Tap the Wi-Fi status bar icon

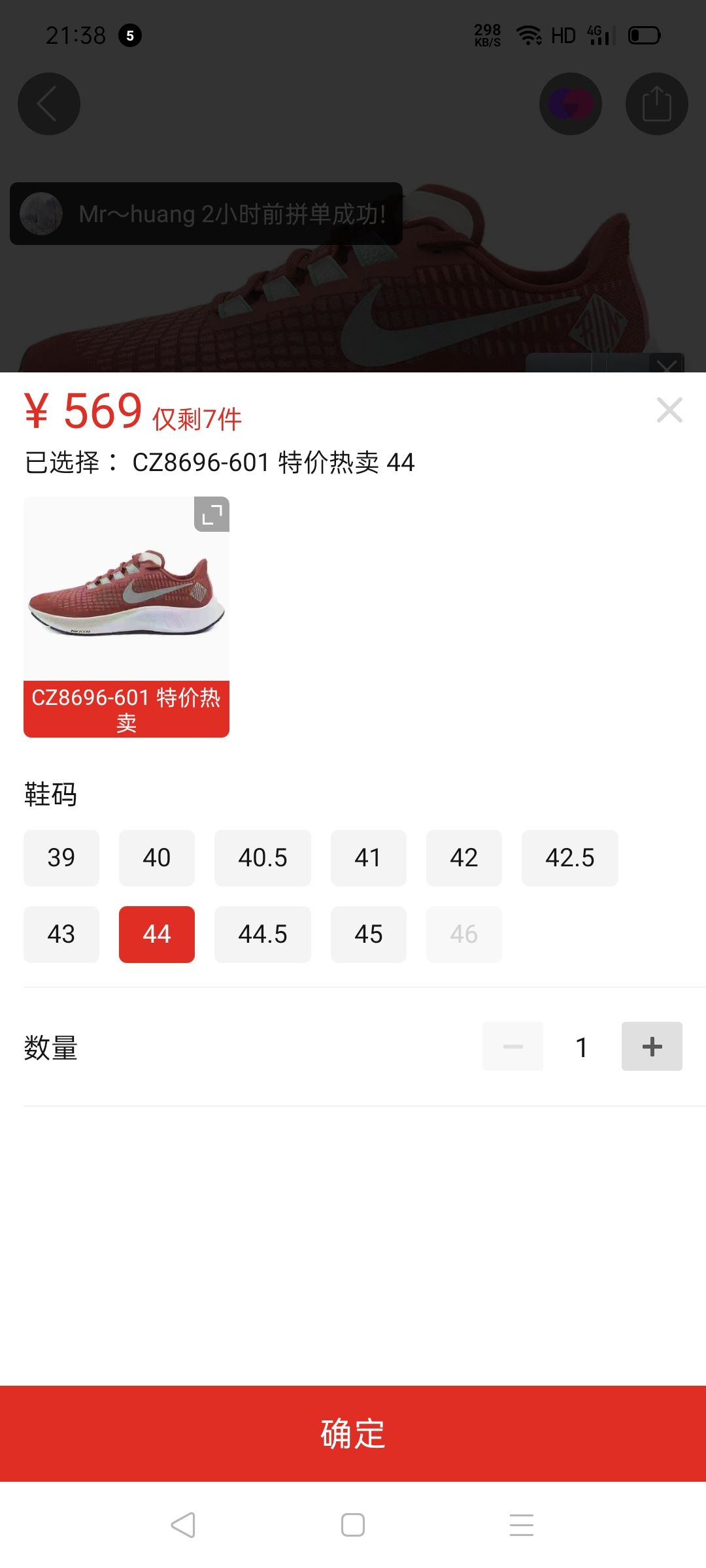(x=530, y=34)
